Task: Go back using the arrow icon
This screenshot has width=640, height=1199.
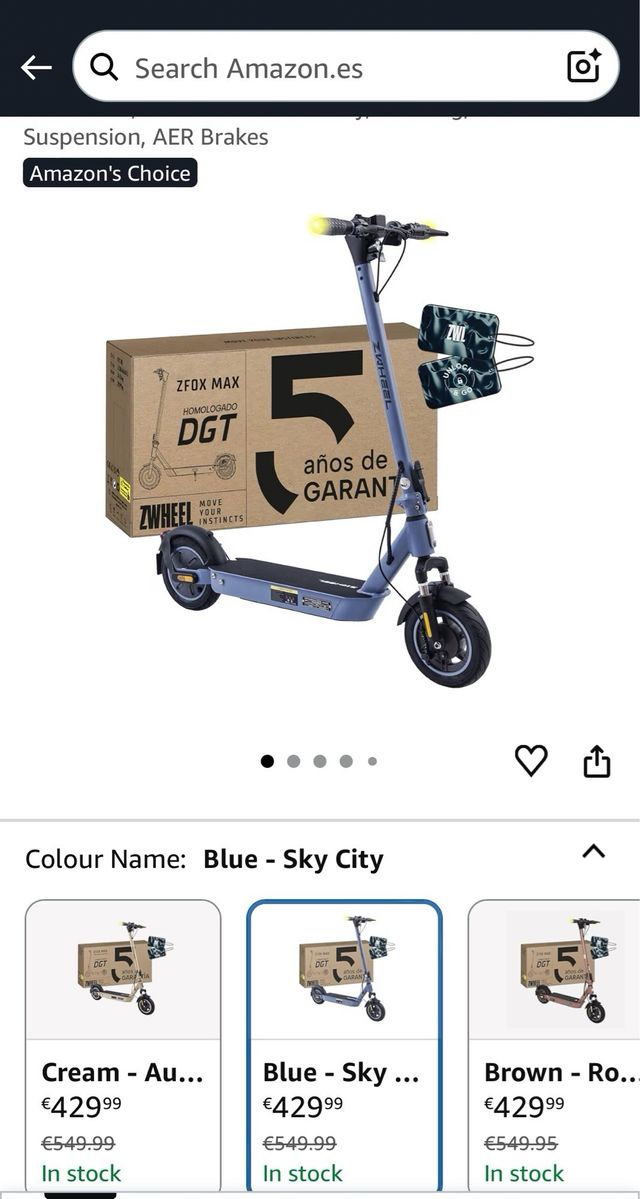Action: point(36,67)
